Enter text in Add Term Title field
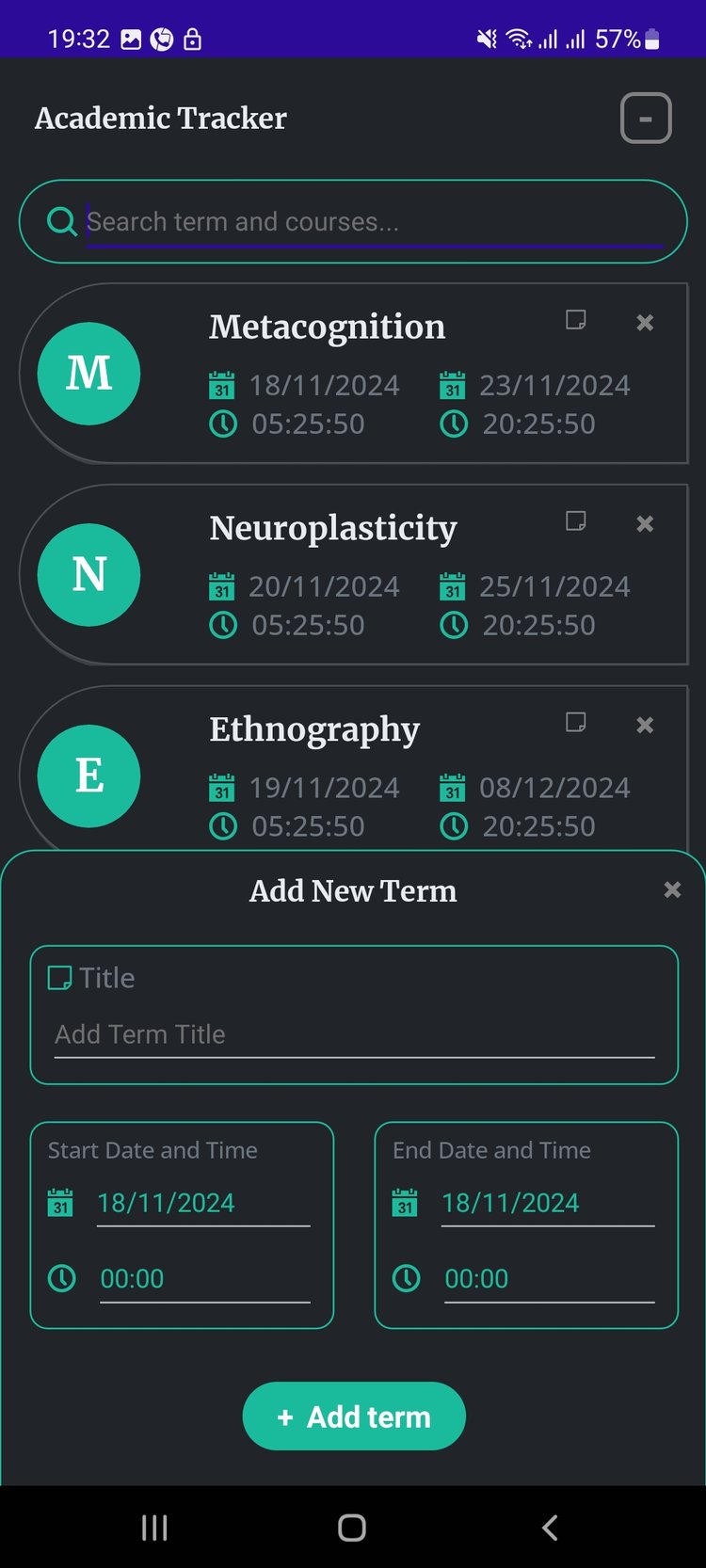Viewport: 706px width, 1568px height. (354, 1035)
